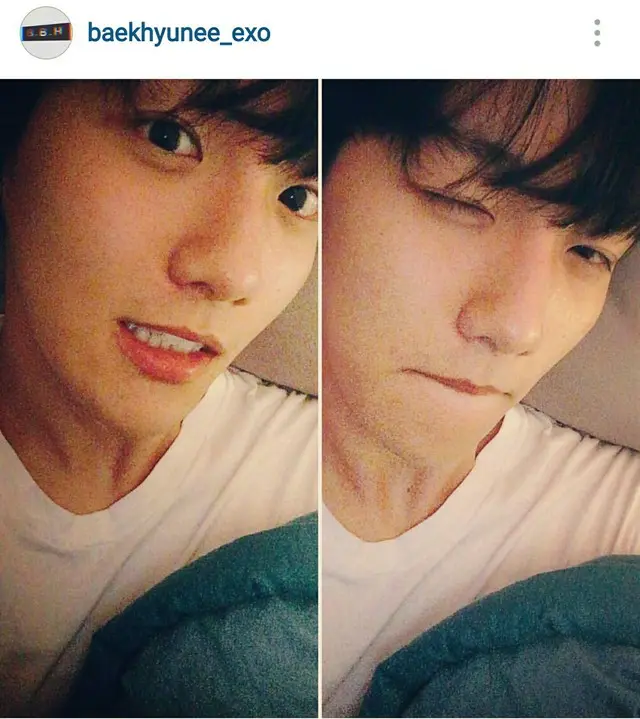Tap the posted selfie collage

[x=320, y=398]
